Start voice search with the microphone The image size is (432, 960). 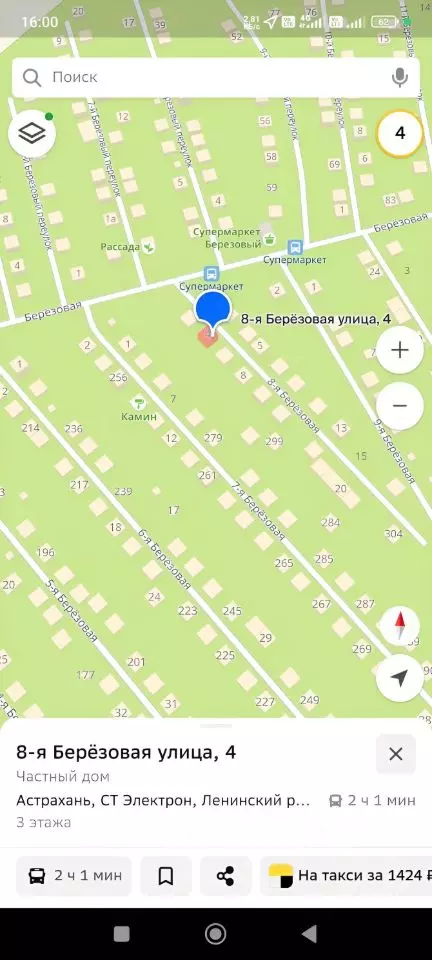pos(400,78)
